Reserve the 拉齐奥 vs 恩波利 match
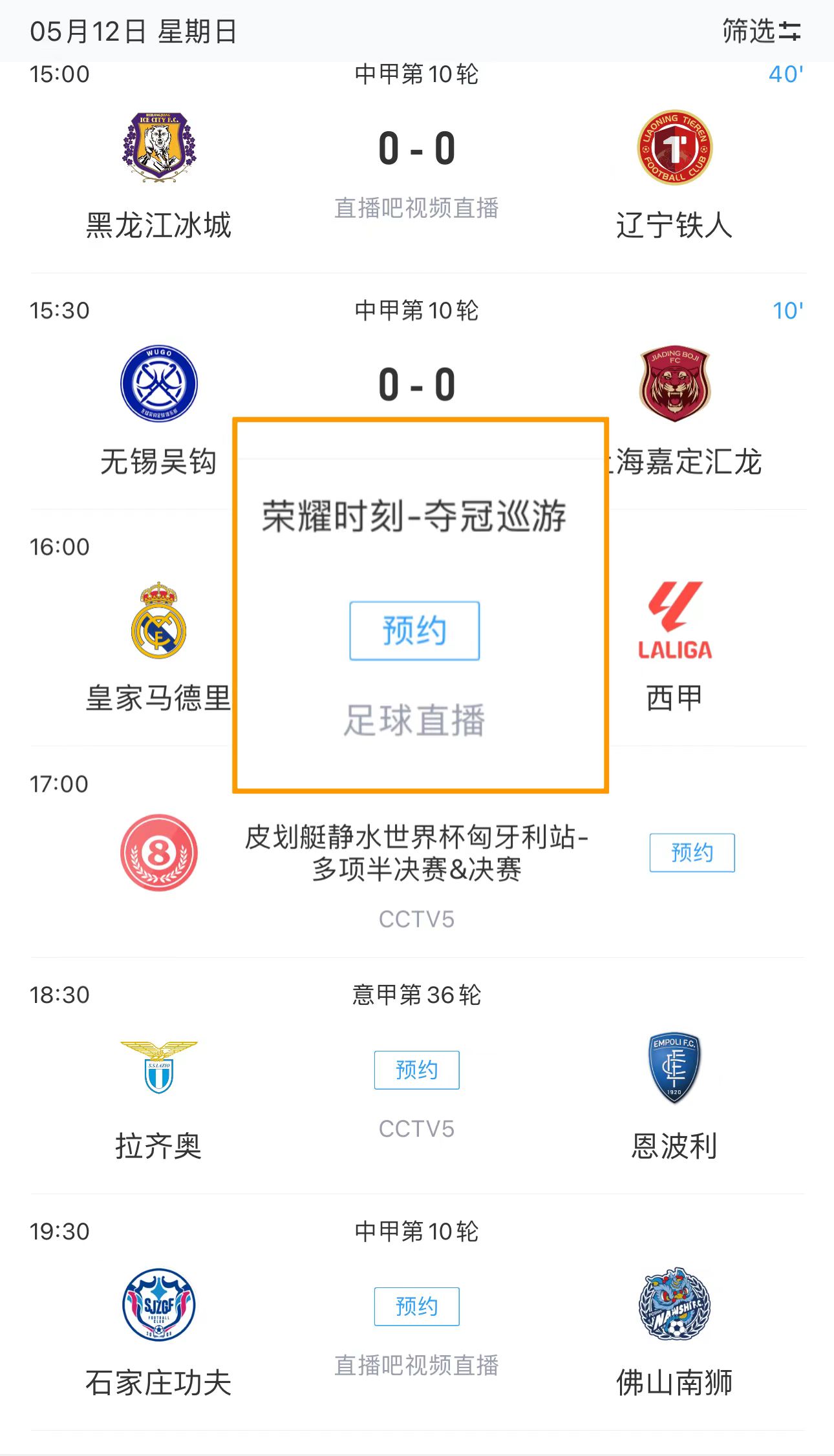834x1456 pixels. point(416,1070)
